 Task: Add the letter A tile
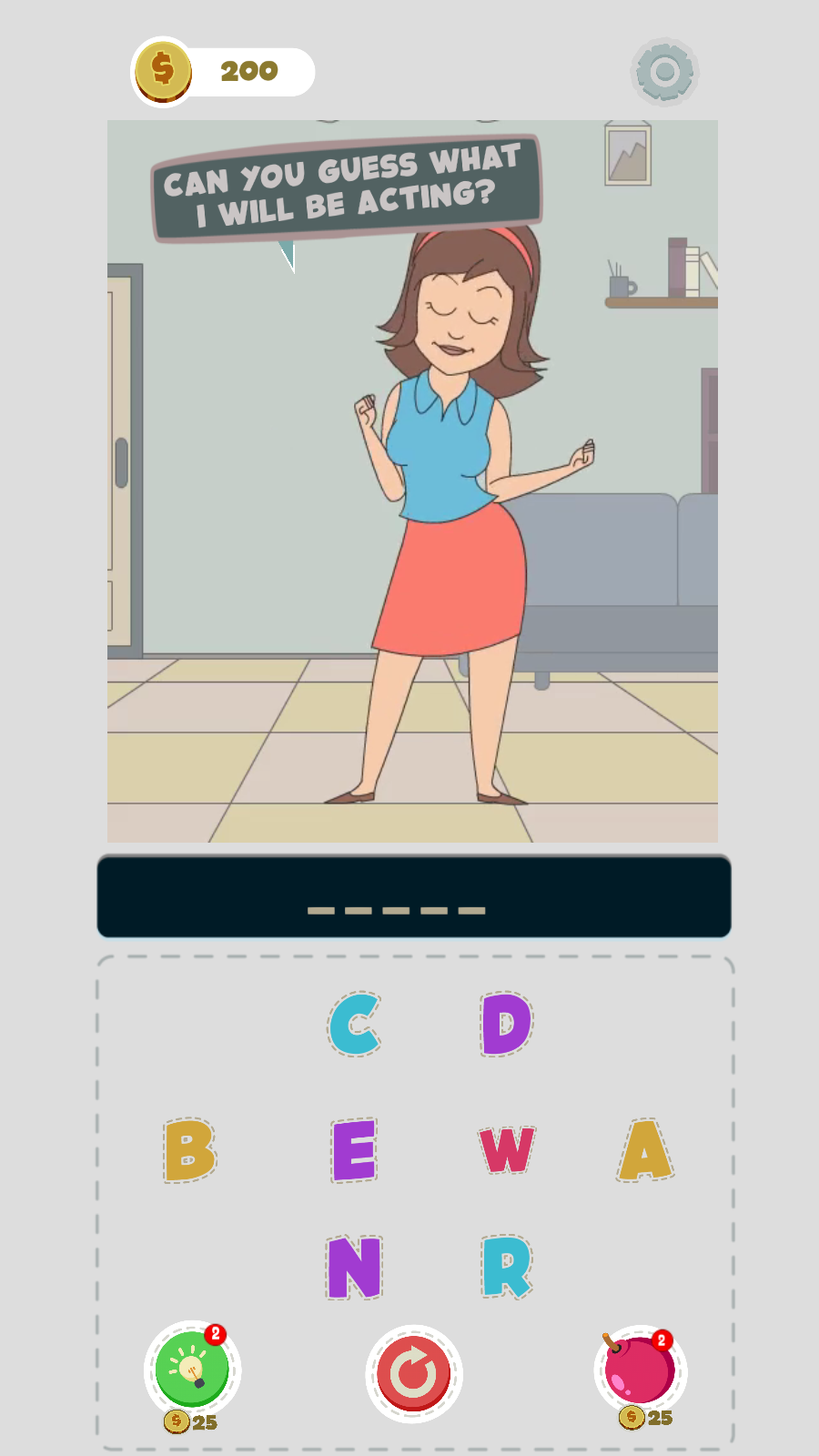645,1150
